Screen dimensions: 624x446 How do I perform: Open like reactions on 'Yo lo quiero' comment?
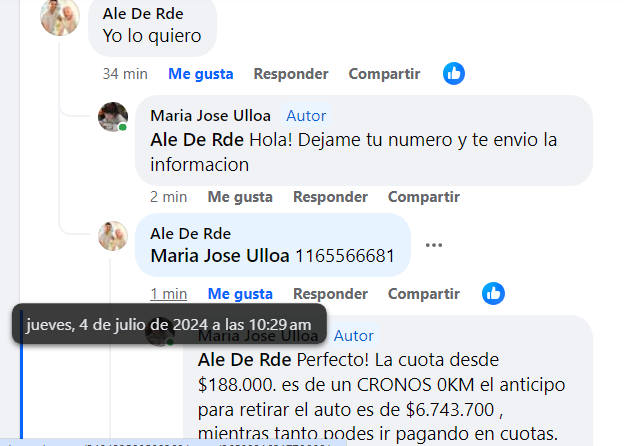point(454,73)
